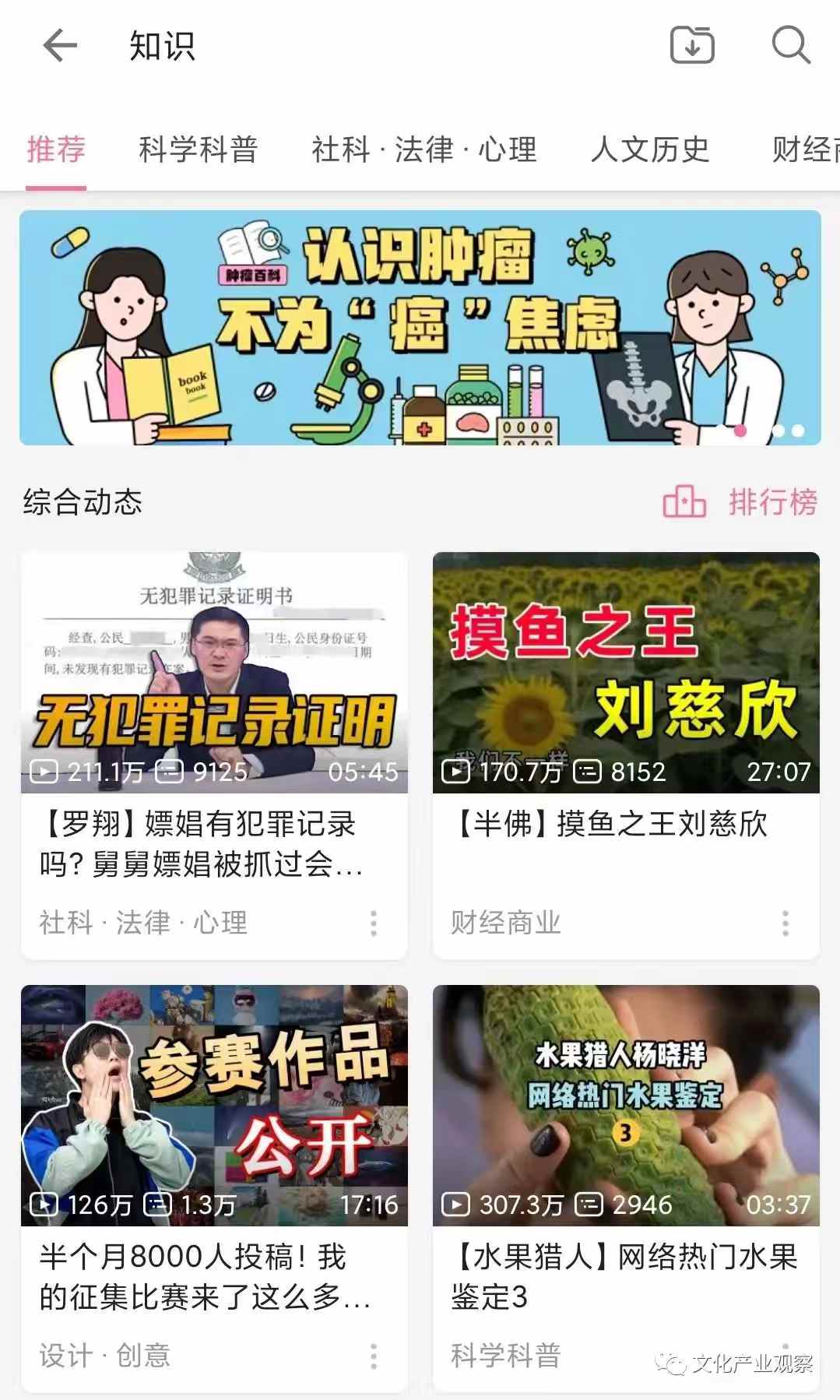This screenshot has height=1400, width=840.
Task: Select the 推荐 tab
Action: click(55, 149)
